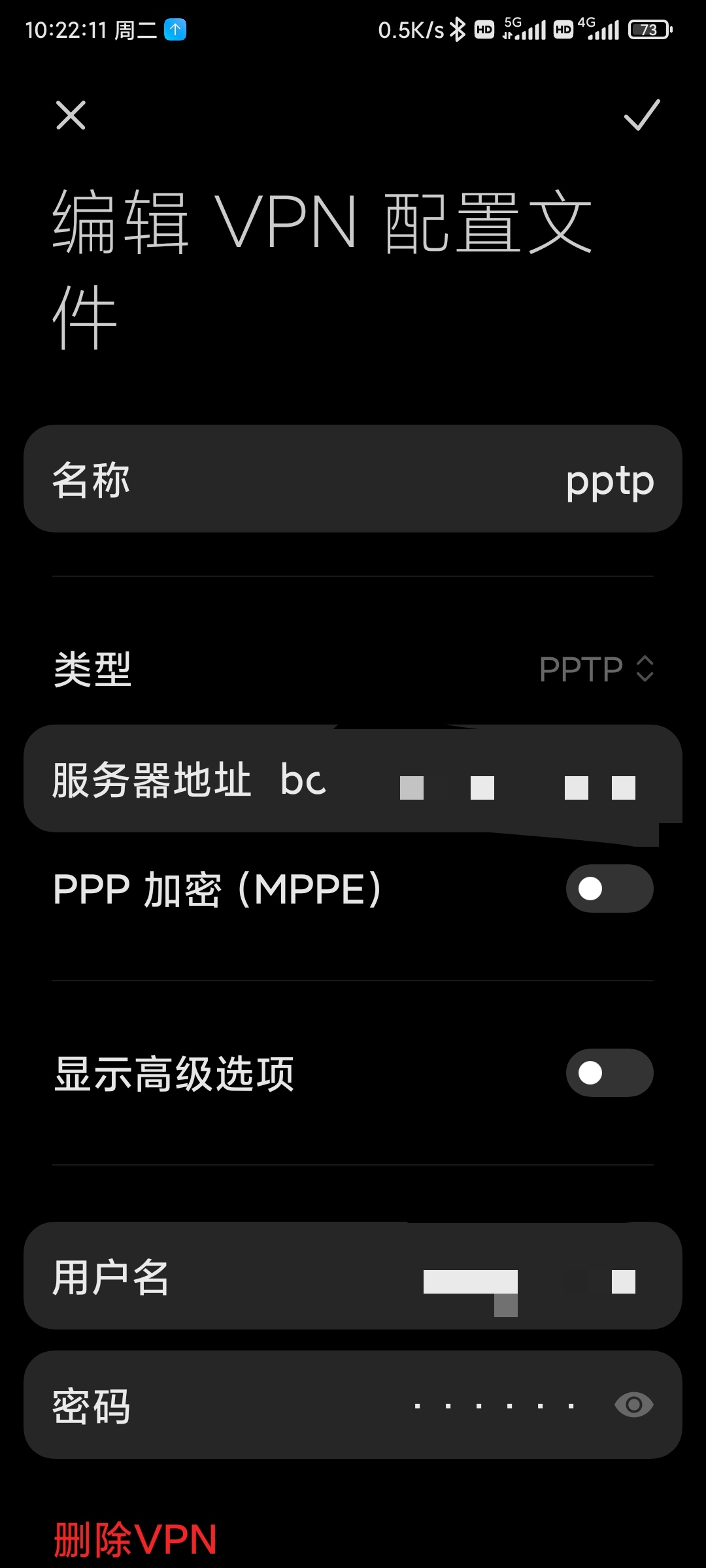Tap the blue upload arrow icon in status bar

click(175, 29)
